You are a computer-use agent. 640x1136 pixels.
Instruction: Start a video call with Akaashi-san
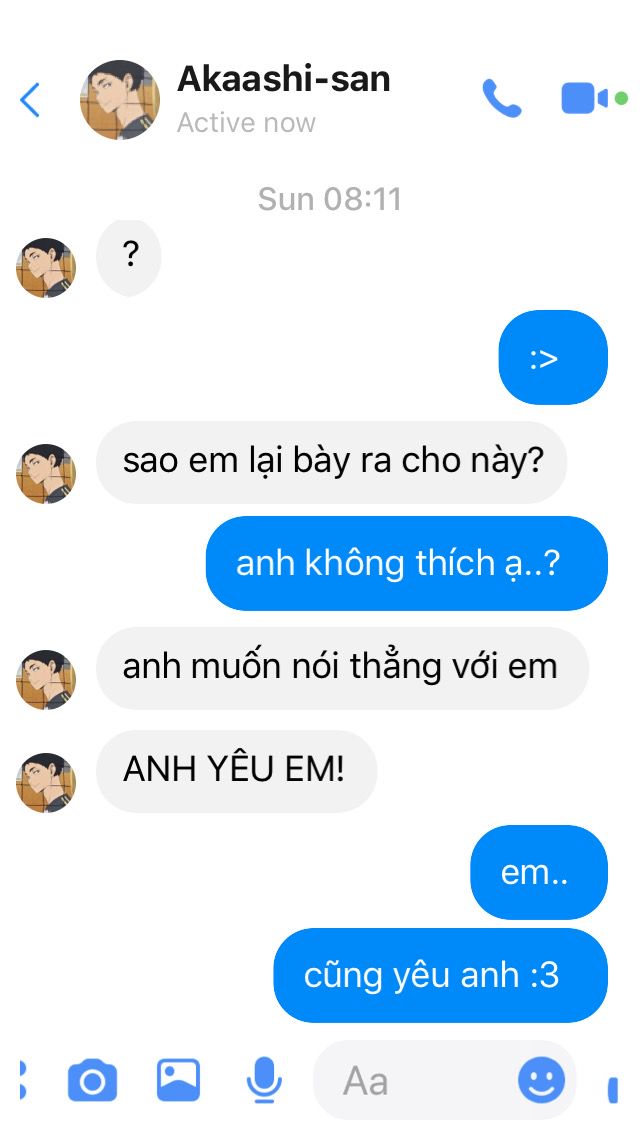[585, 99]
